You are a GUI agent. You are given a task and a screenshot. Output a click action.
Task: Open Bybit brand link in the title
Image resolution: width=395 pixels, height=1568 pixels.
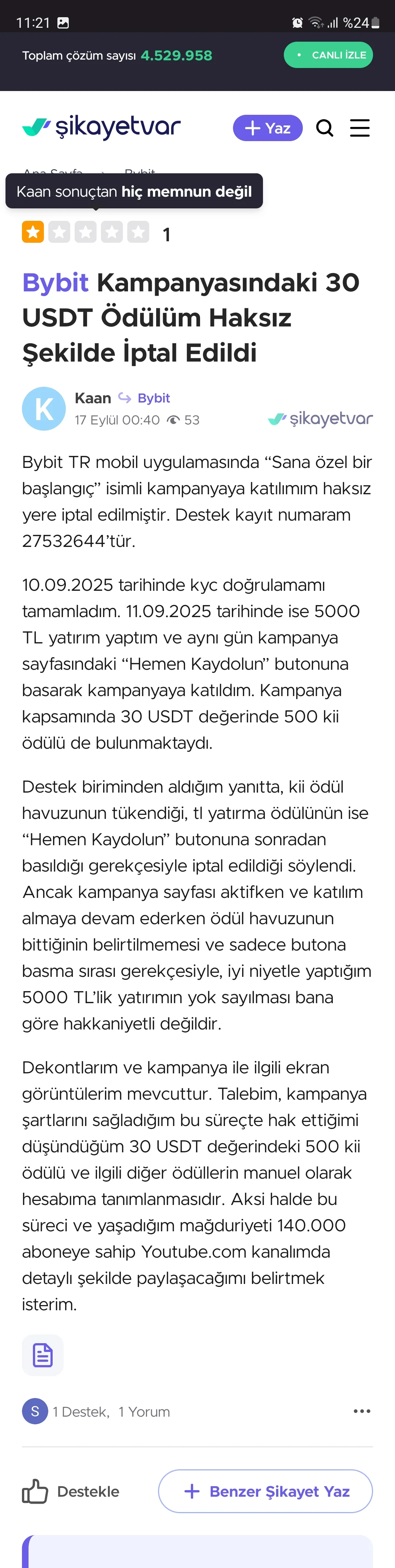55,283
